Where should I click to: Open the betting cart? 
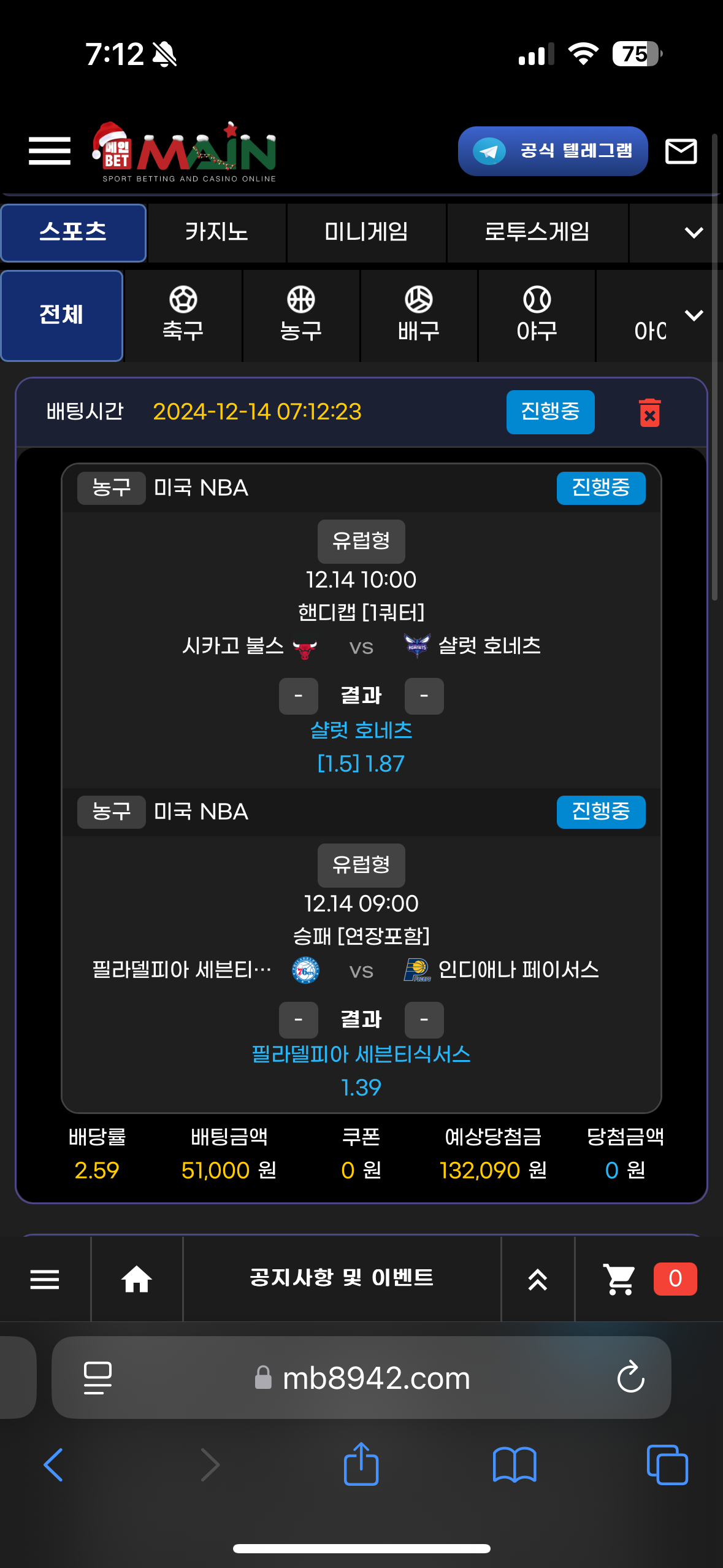pyautogui.click(x=619, y=1279)
